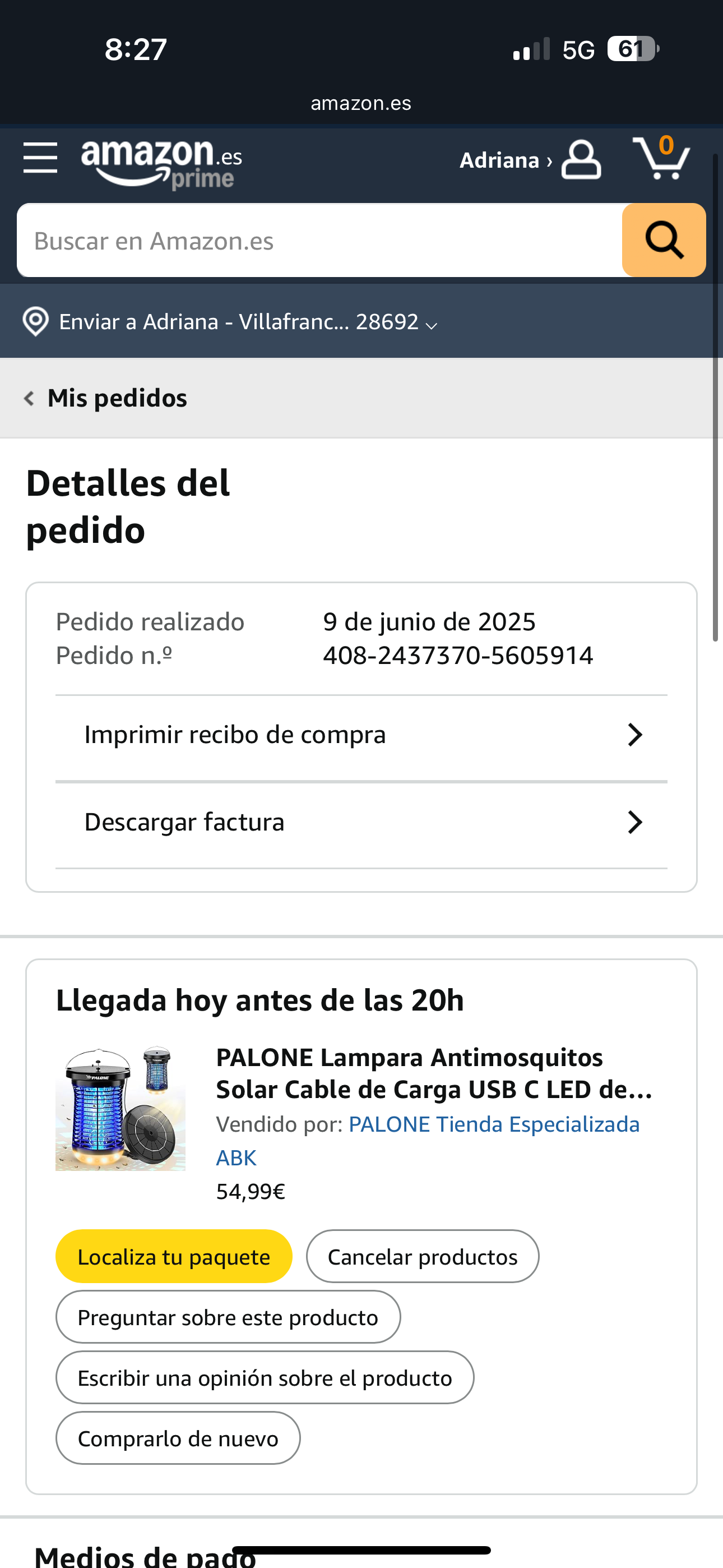
Task: Write a review via Escribir una opinión
Action: [264, 1378]
